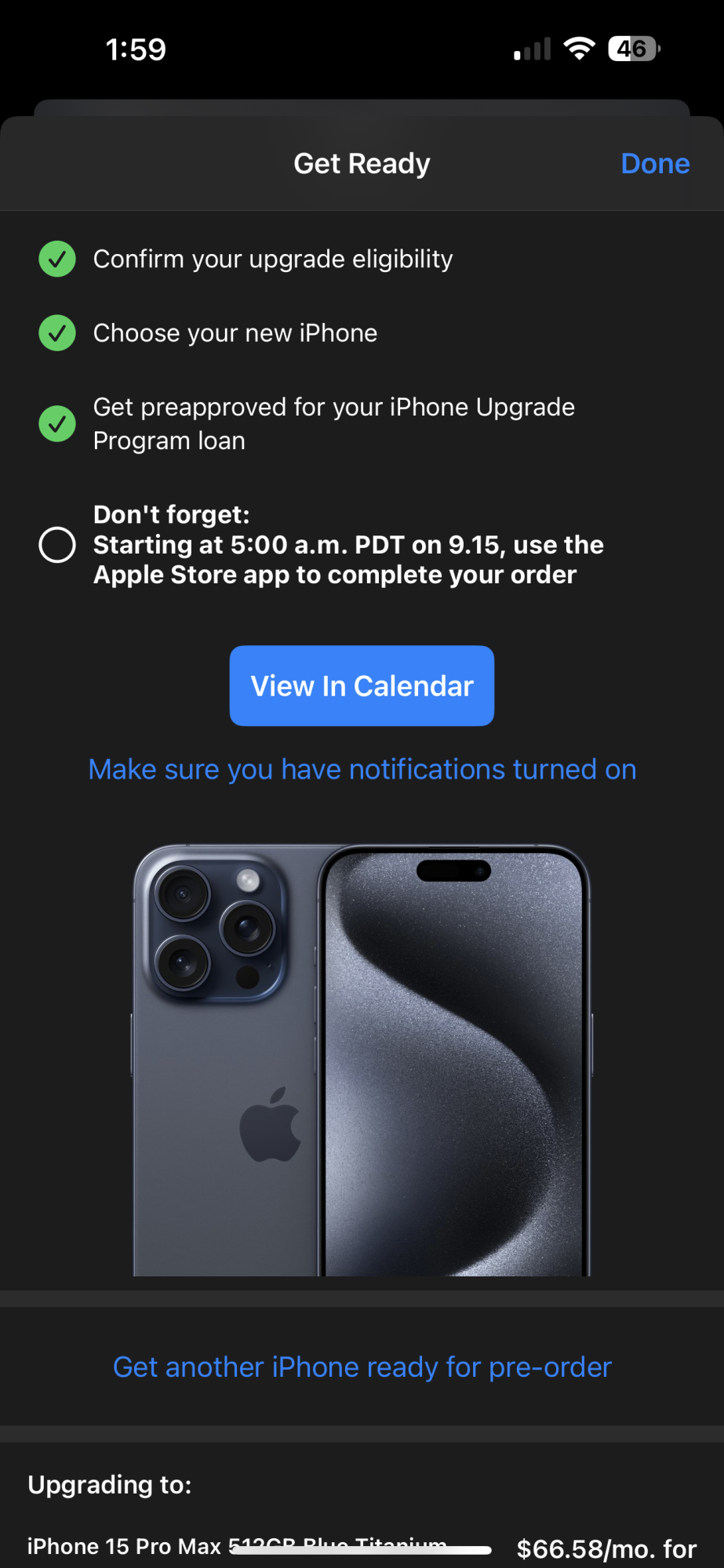724x1568 pixels.
Task: Tap Done to close Get Ready
Action: click(655, 164)
